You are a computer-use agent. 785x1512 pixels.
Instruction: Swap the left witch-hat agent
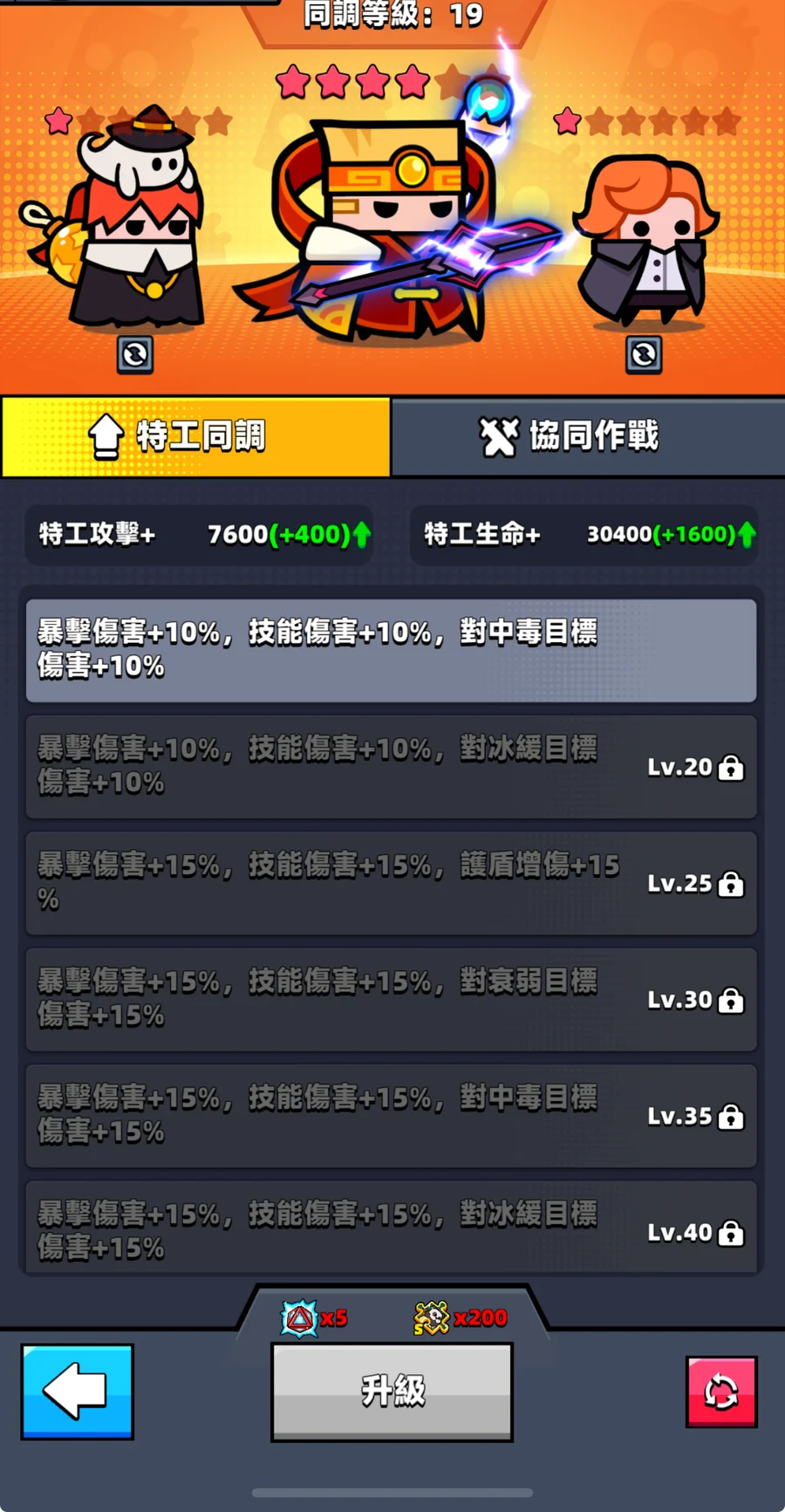tap(135, 355)
